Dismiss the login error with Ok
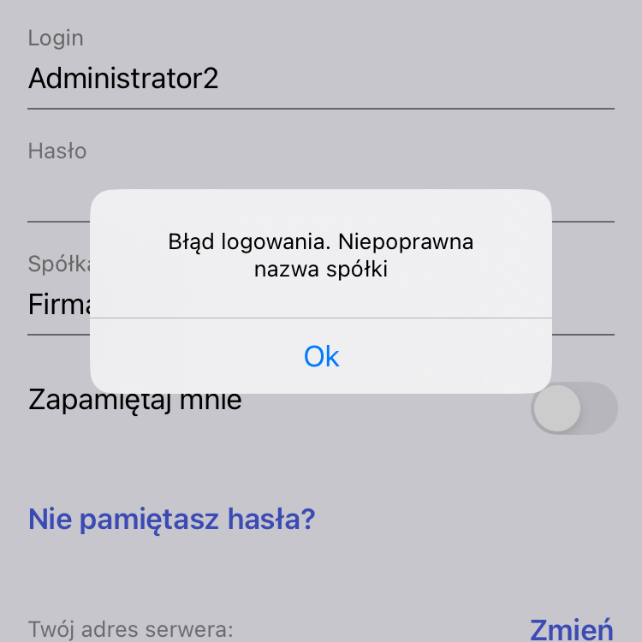The image size is (642, 642). tap(321, 357)
